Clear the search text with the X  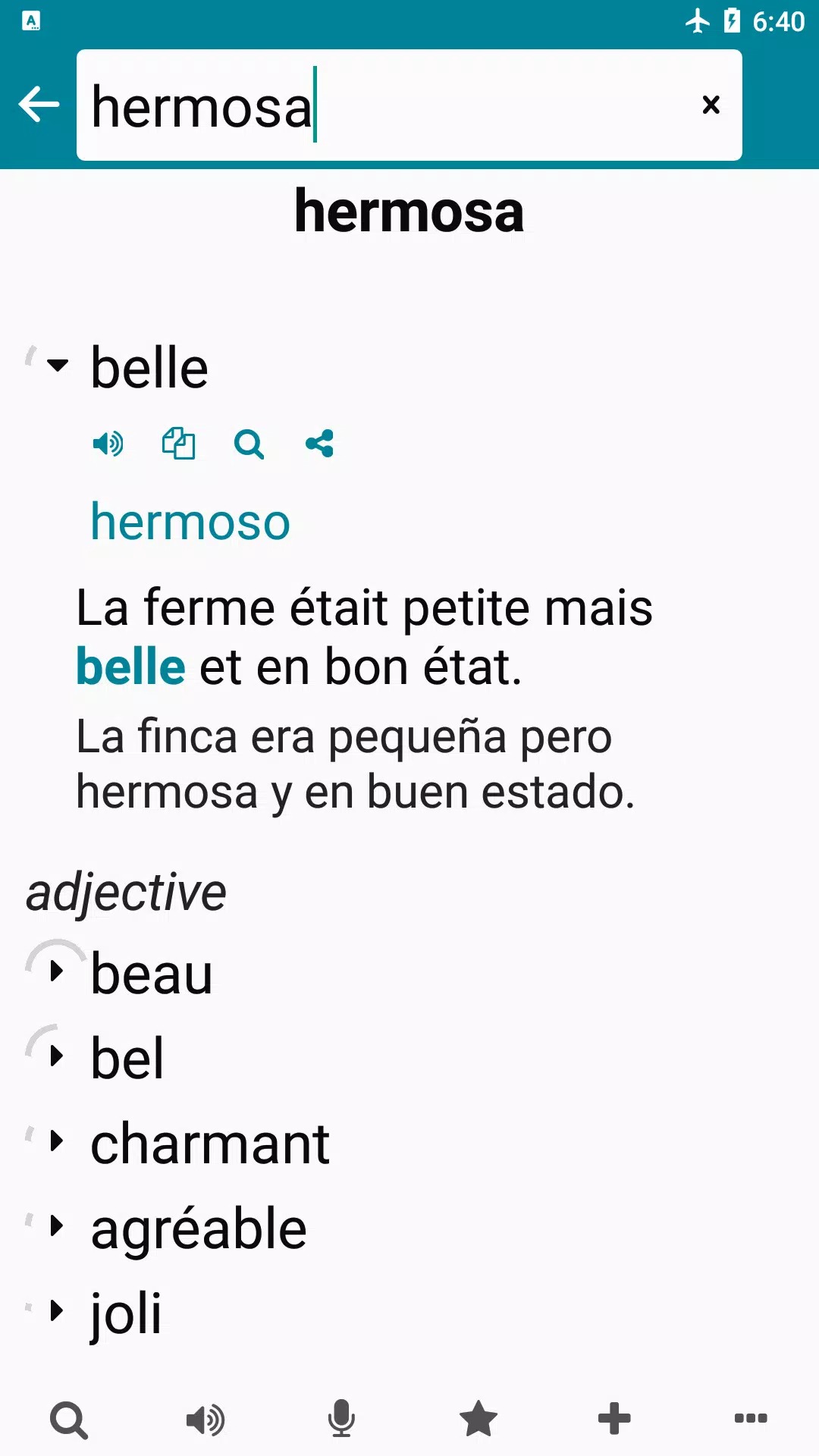point(711,105)
